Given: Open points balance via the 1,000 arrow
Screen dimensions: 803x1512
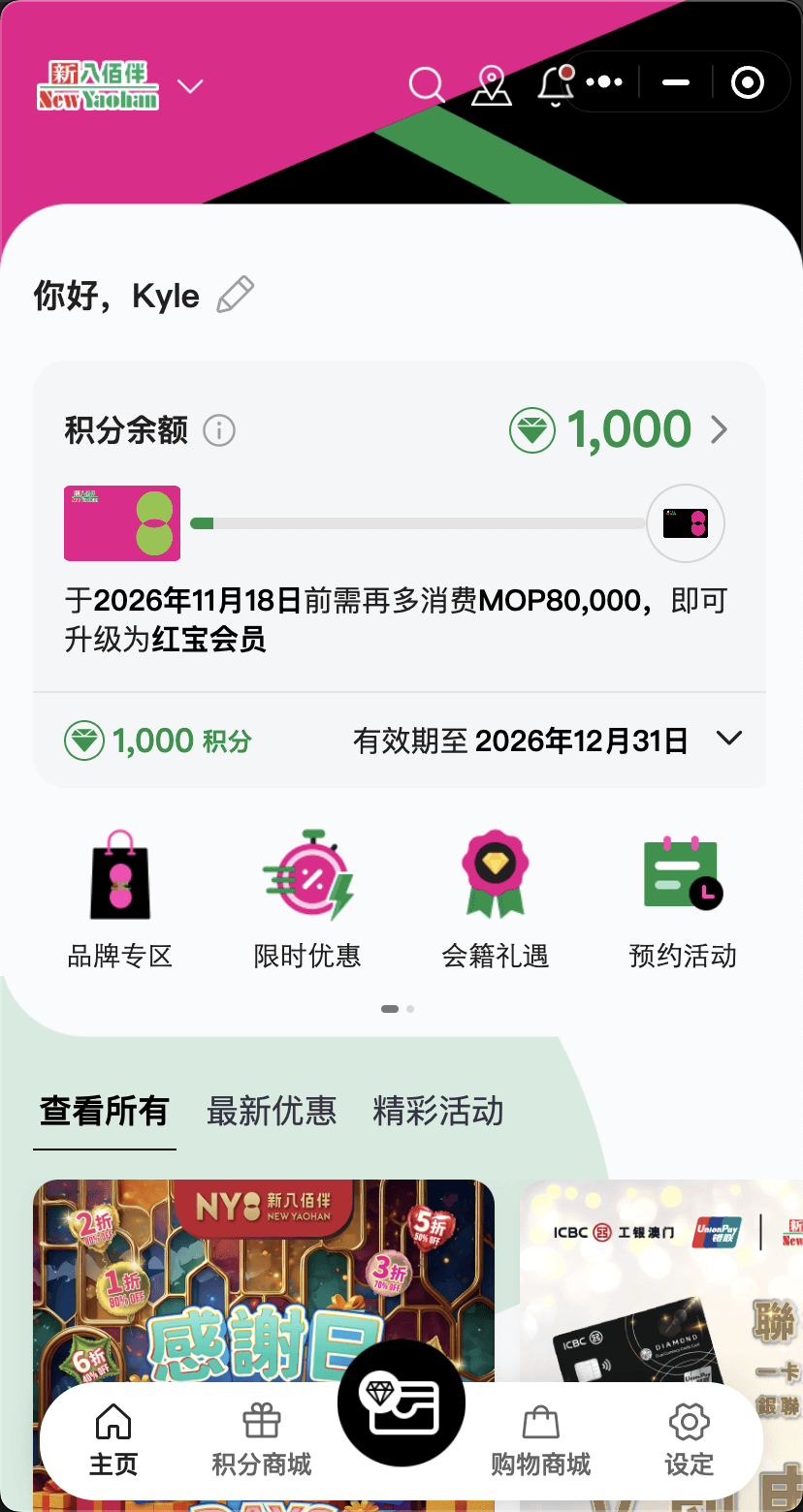Looking at the screenshot, I should click(x=722, y=428).
